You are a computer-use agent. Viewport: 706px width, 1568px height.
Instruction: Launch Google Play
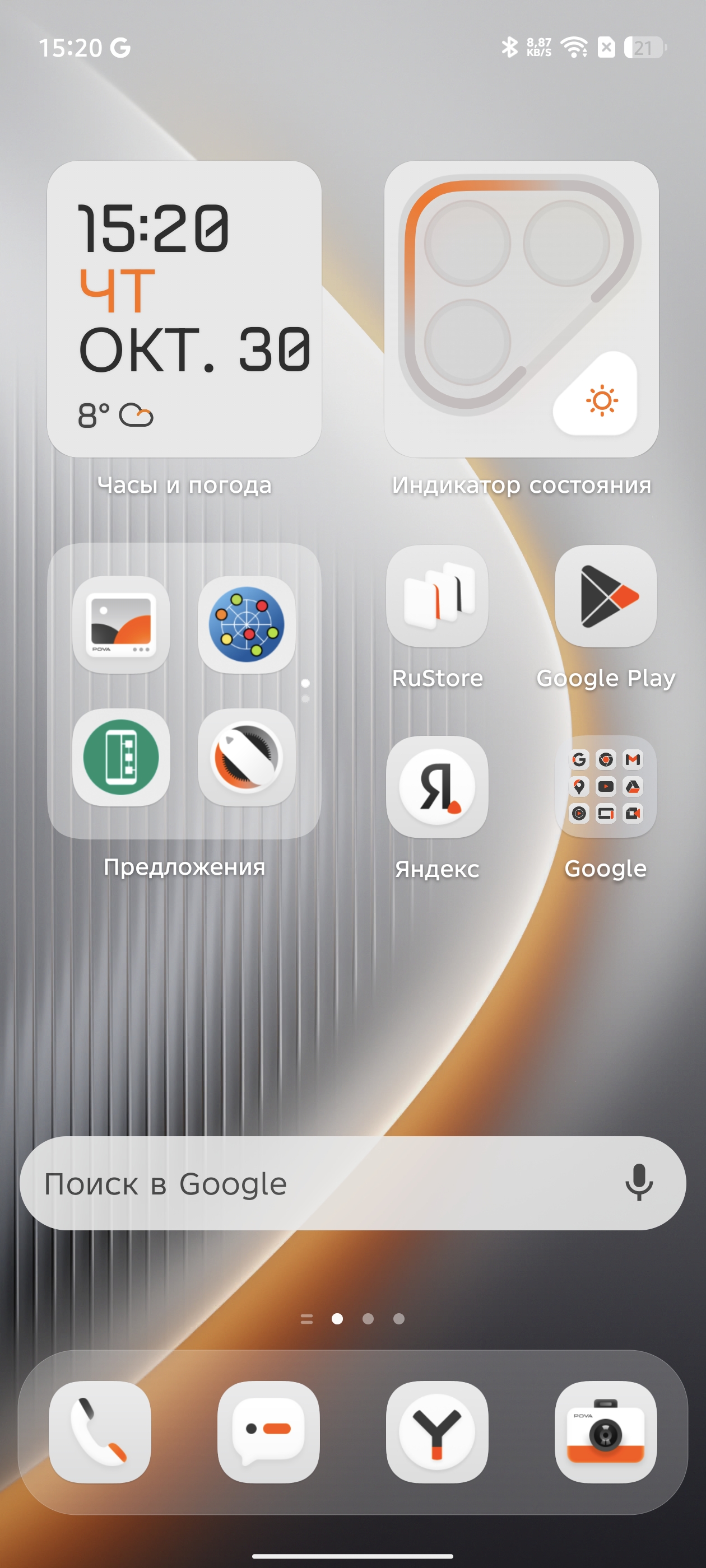click(x=606, y=596)
